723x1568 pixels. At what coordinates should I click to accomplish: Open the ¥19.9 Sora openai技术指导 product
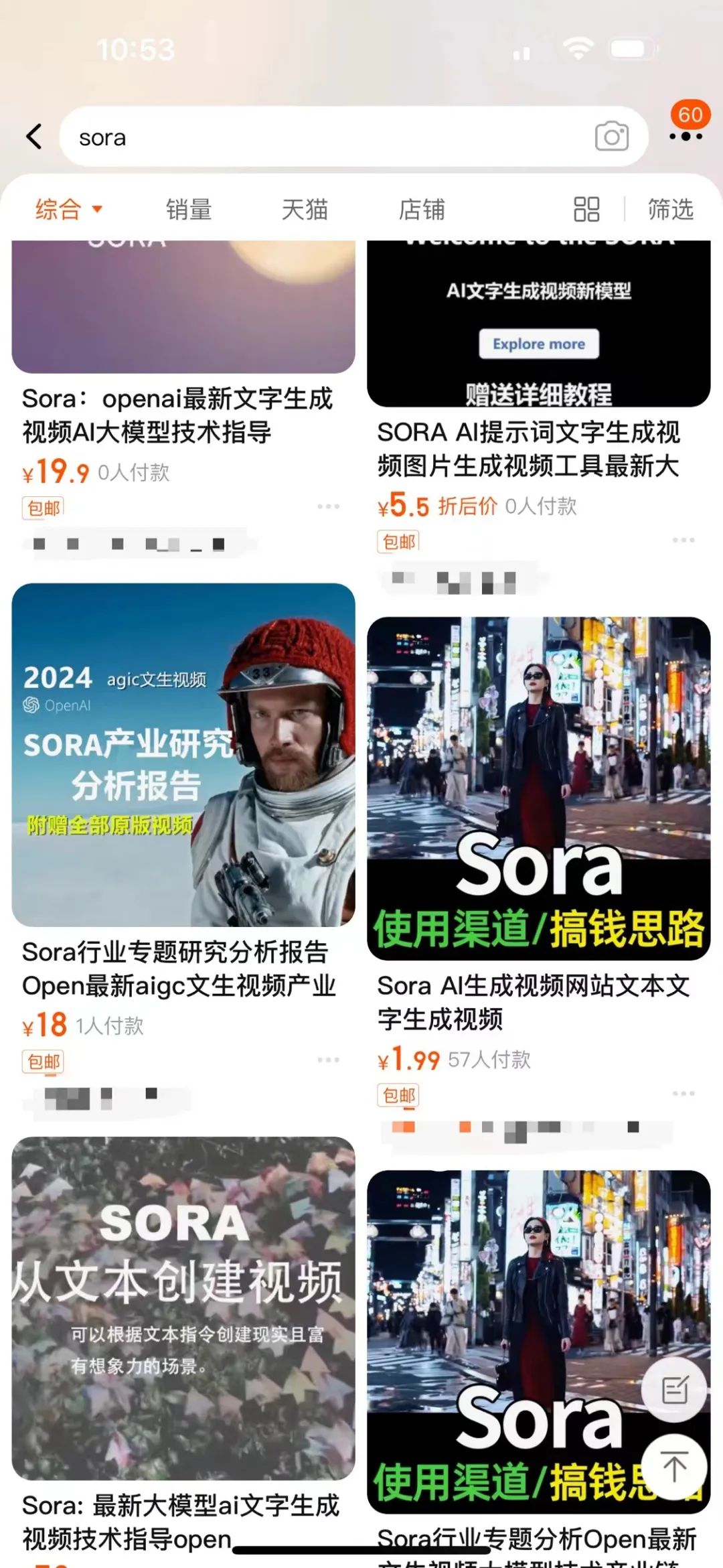point(178,415)
